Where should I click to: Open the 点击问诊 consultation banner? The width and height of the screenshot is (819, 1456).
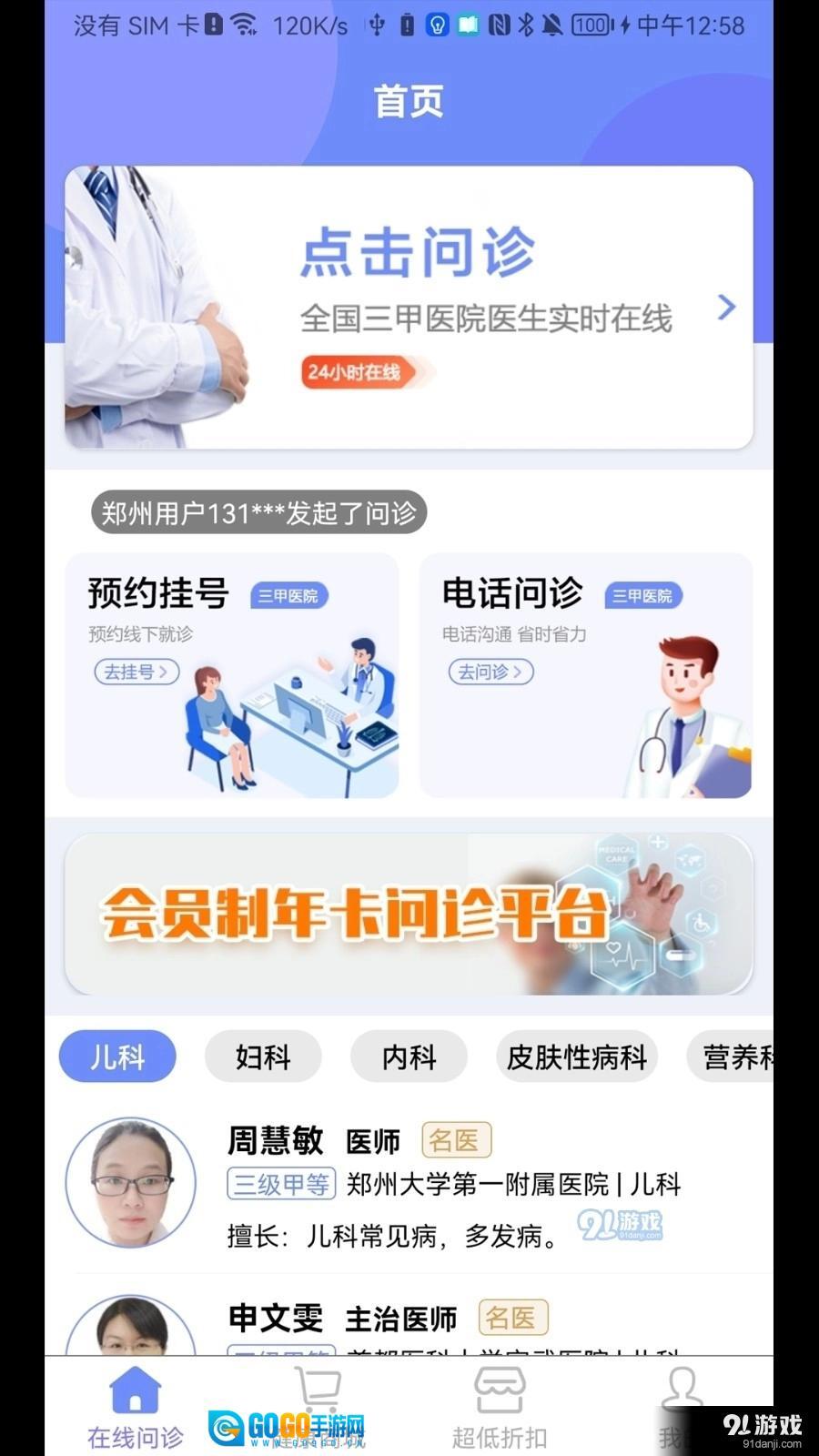[x=409, y=307]
